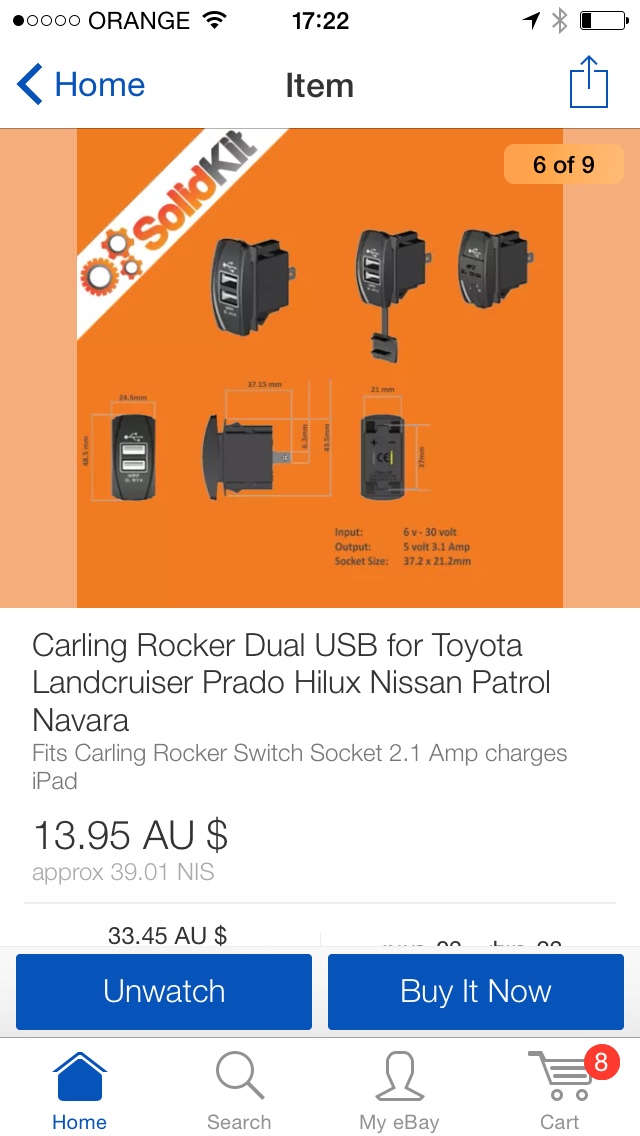
Task: Open the Cart tab
Action: (x=561, y=1090)
